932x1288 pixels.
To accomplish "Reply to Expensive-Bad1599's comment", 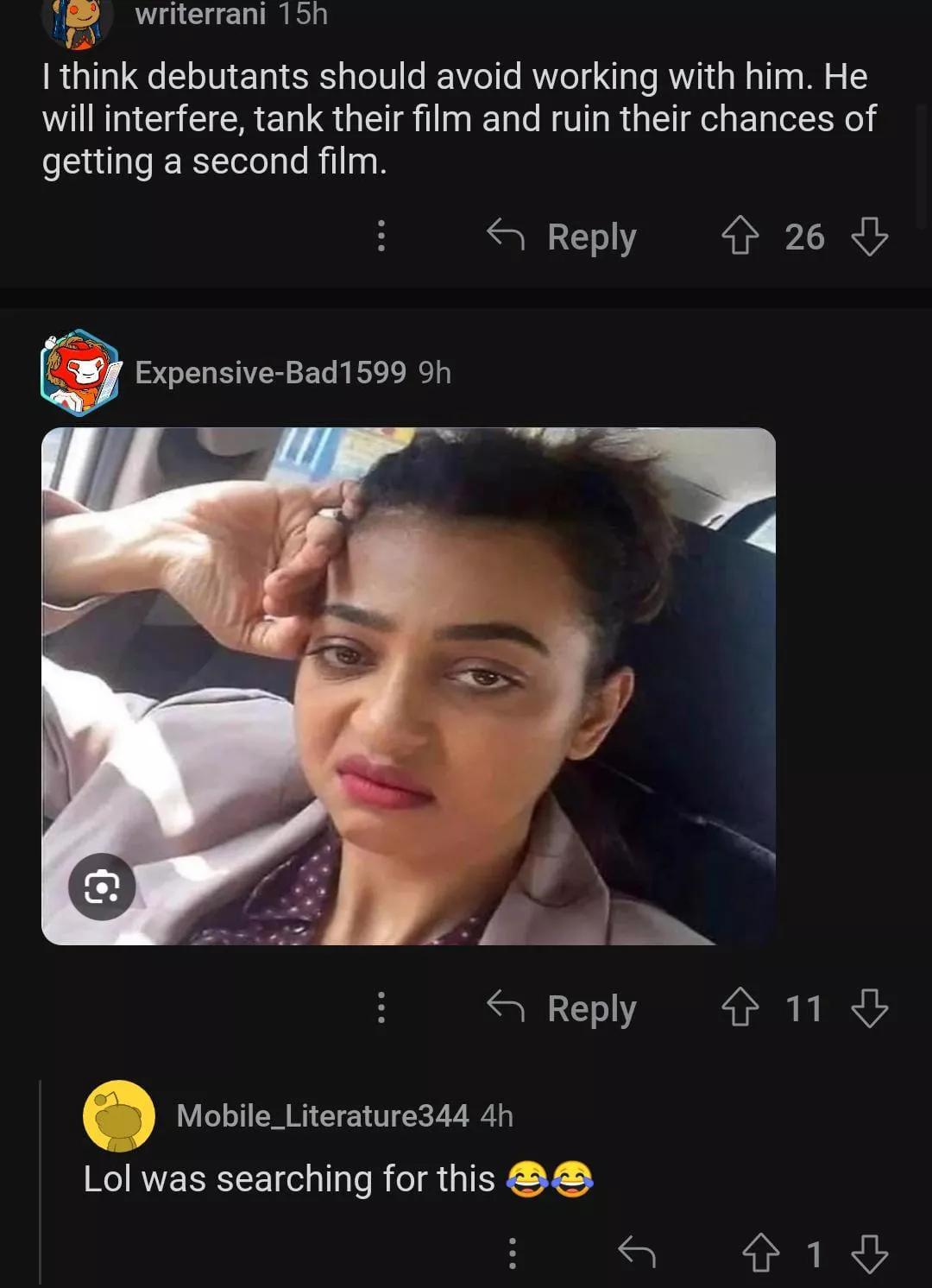I will point(563,1007).
